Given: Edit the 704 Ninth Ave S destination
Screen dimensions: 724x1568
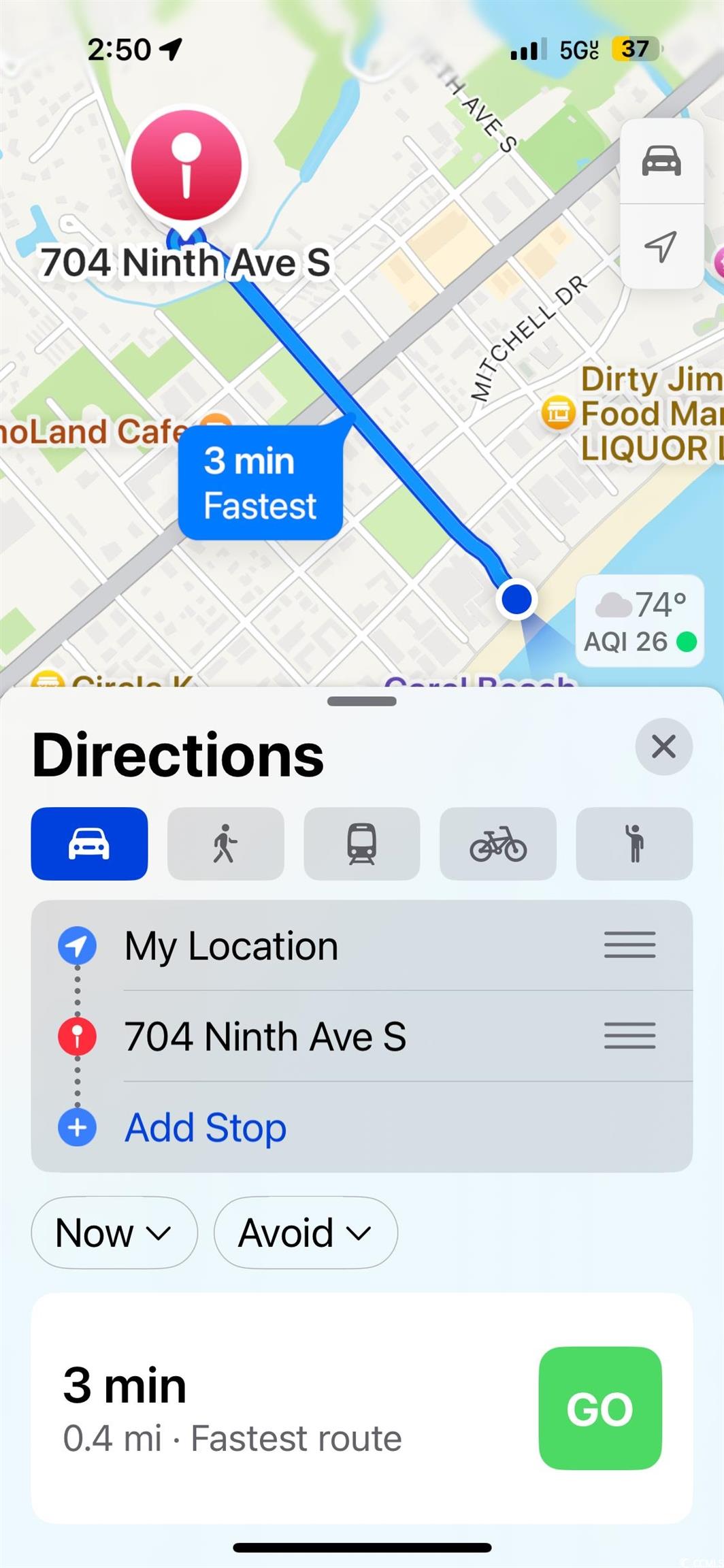Looking at the screenshot, I should [x=362, y=1036].
